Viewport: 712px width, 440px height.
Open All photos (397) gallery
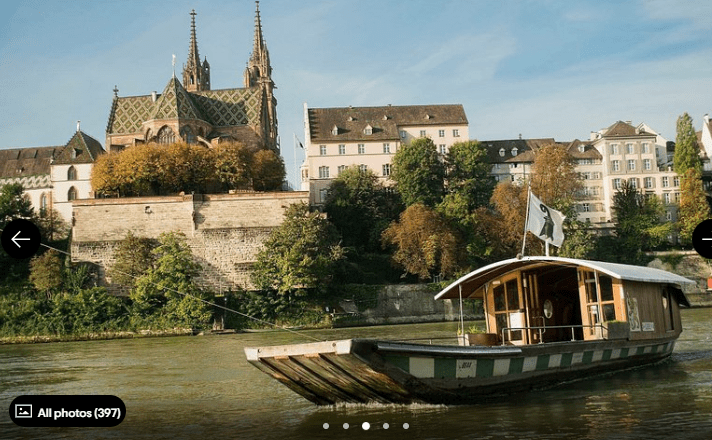coord(67,411)
